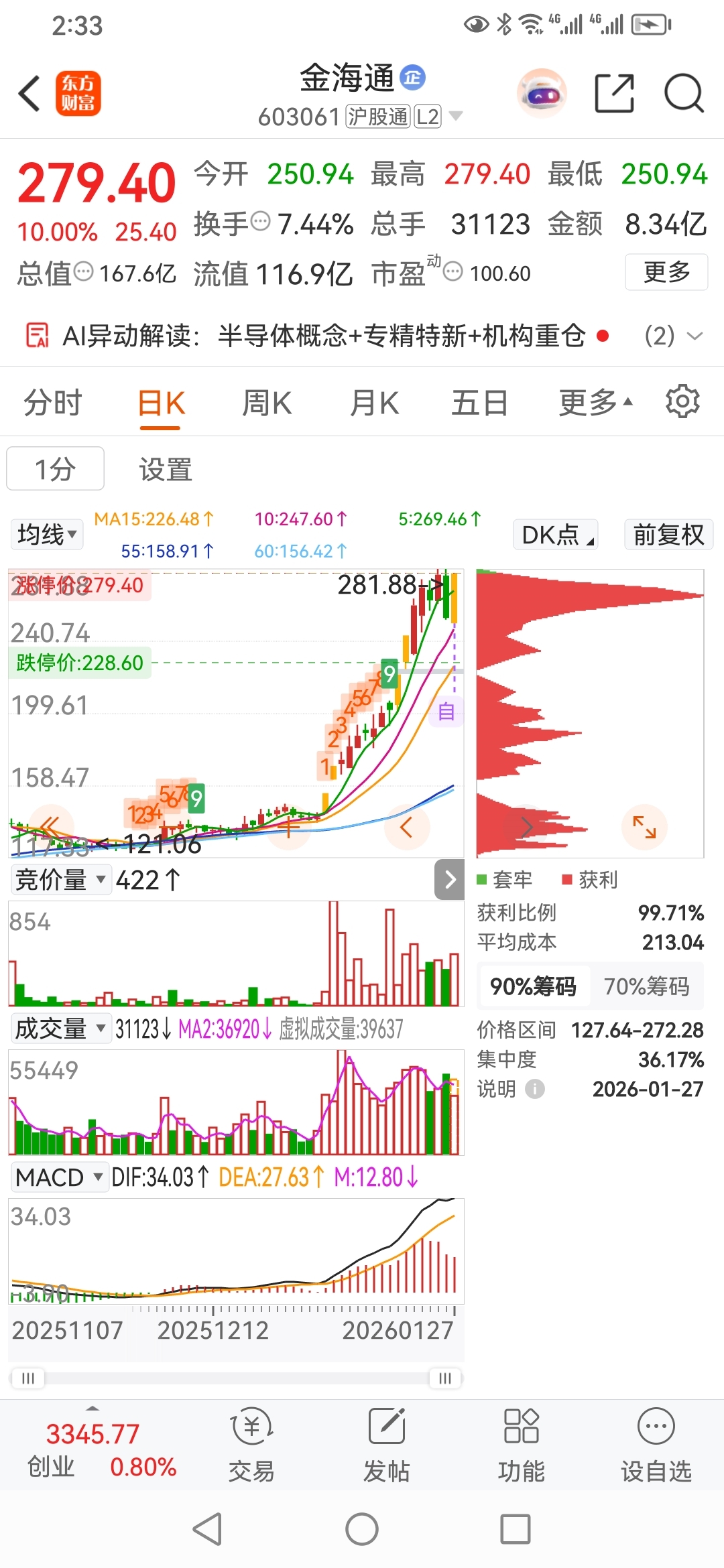Write a post via 发帖
The height and width of the screenshot is (1568, 724).
(387, 1444)
